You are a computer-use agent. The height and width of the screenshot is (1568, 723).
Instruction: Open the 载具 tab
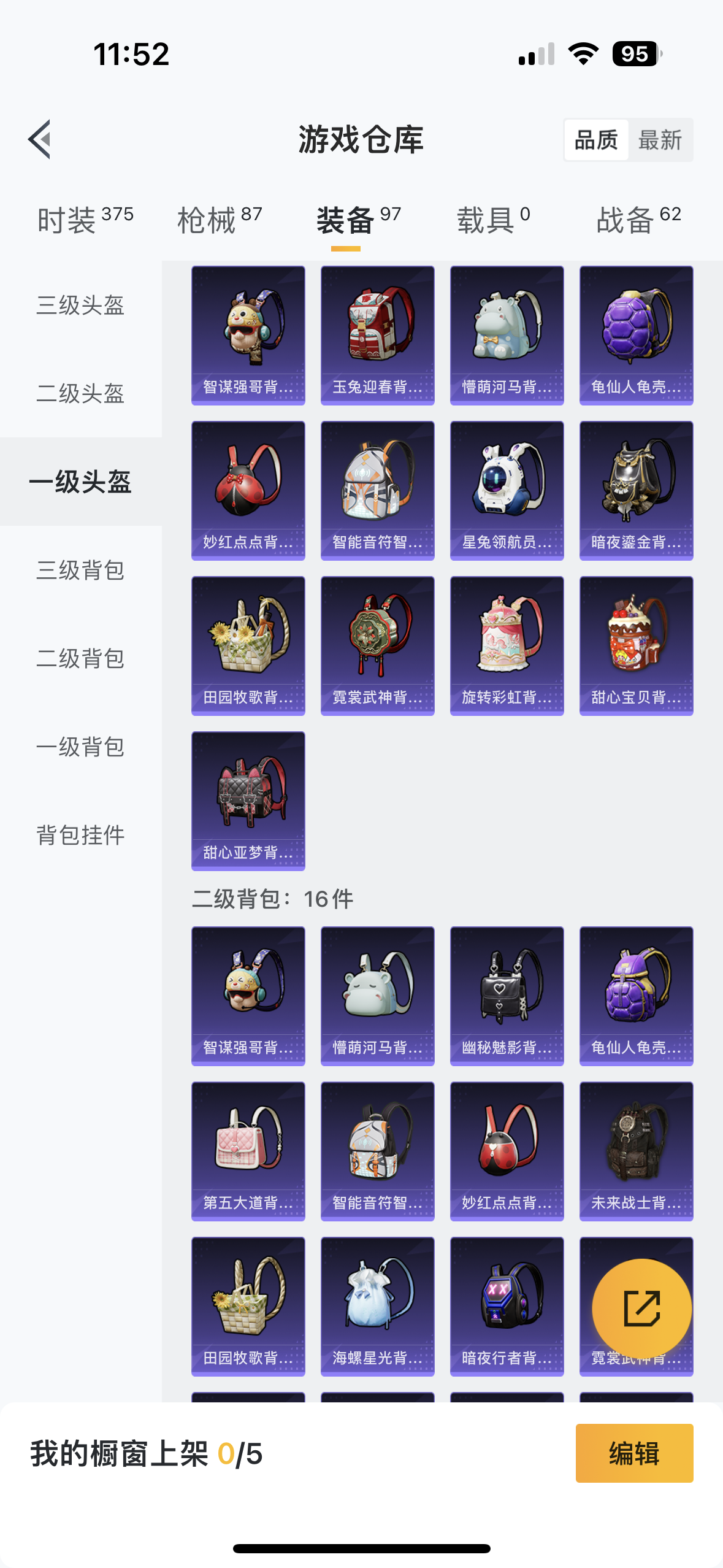[x=493, y=219]
